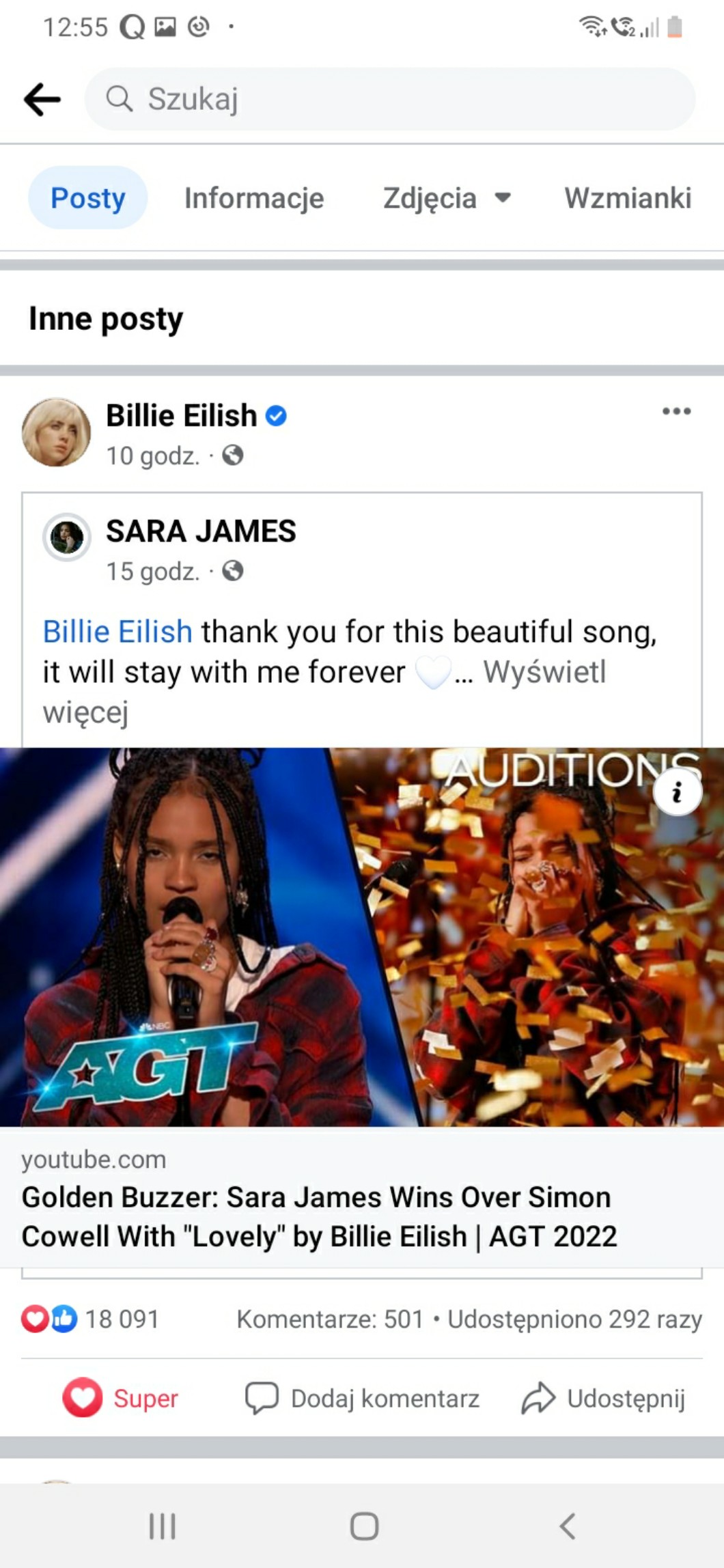Open the post's three-dot options menu

676,411
